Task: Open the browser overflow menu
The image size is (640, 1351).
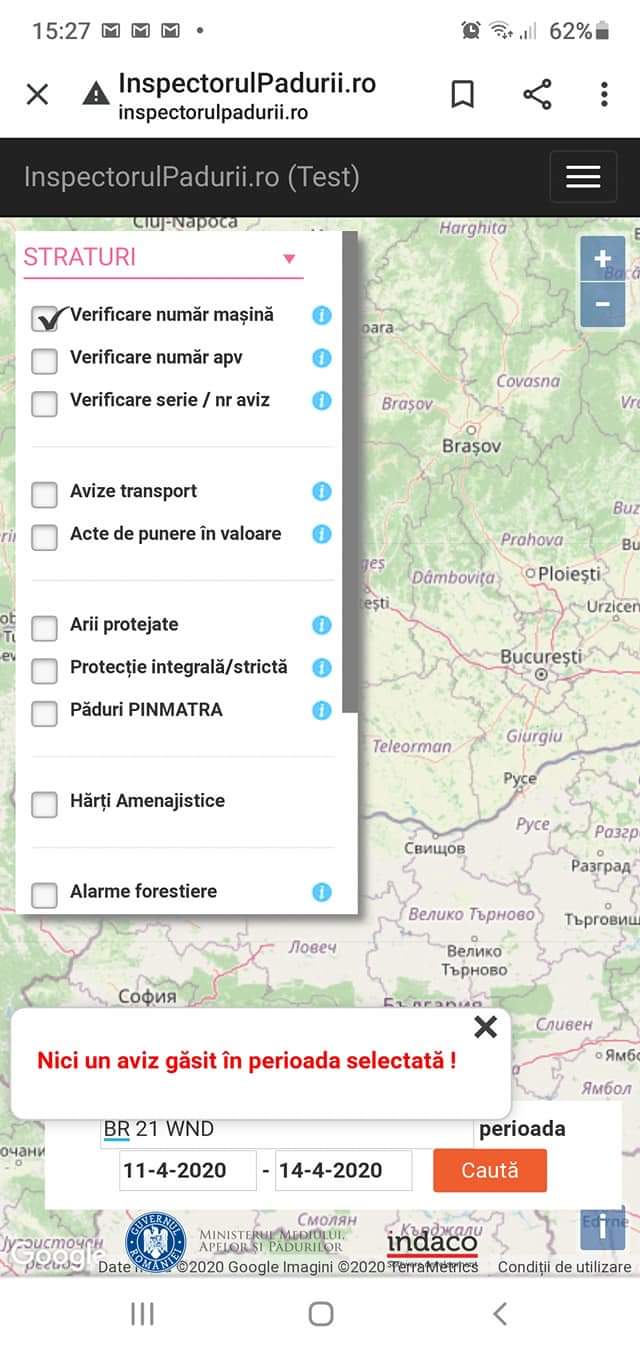Action: click(x=604, y=95)
